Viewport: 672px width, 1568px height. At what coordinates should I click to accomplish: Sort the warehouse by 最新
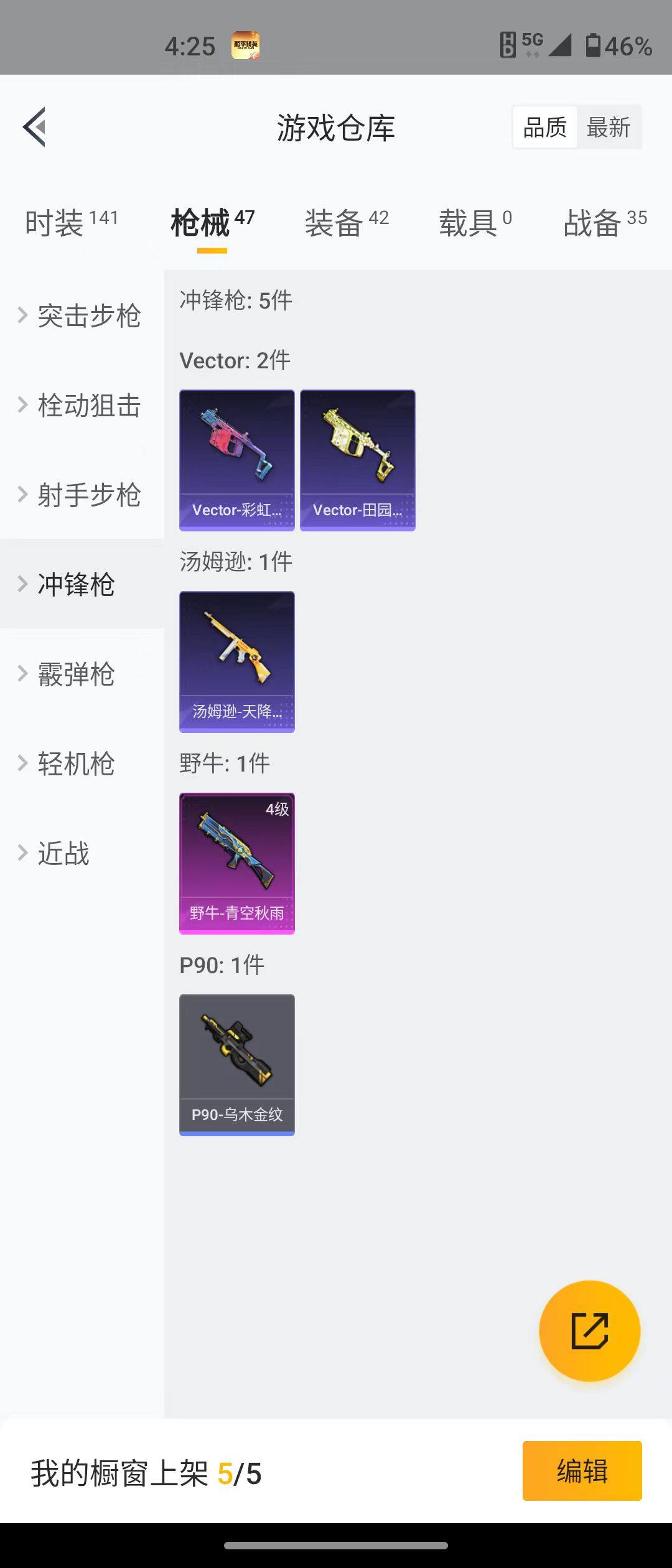609,128
